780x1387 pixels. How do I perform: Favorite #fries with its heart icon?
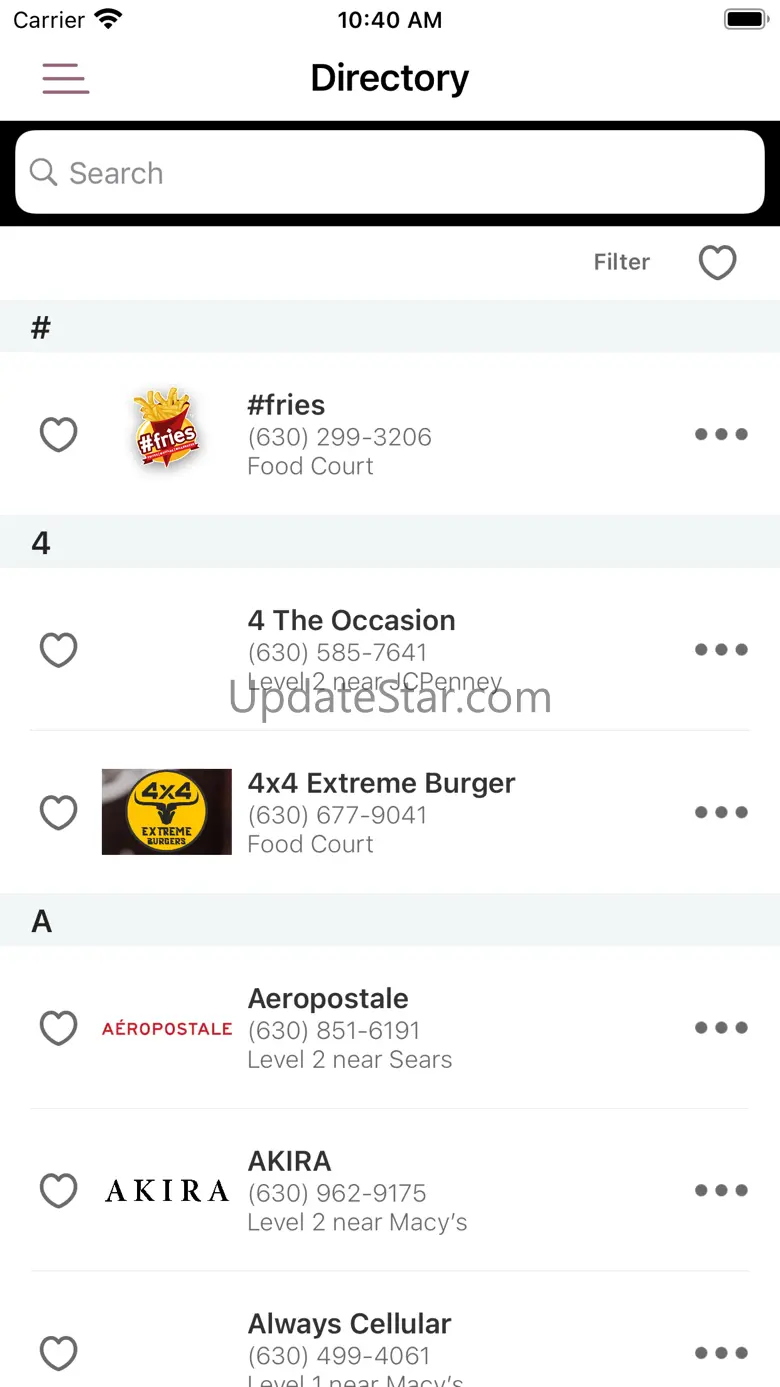tap(58, 434)
